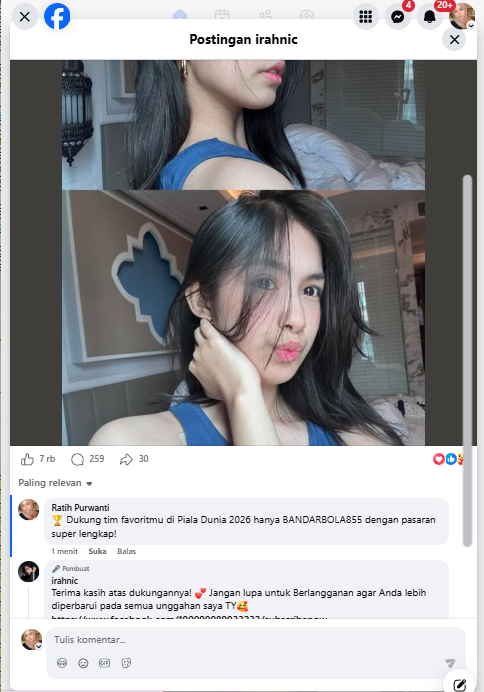Open the emoji picker in comment box
The image size is (484, 692).
pos(83,663)
